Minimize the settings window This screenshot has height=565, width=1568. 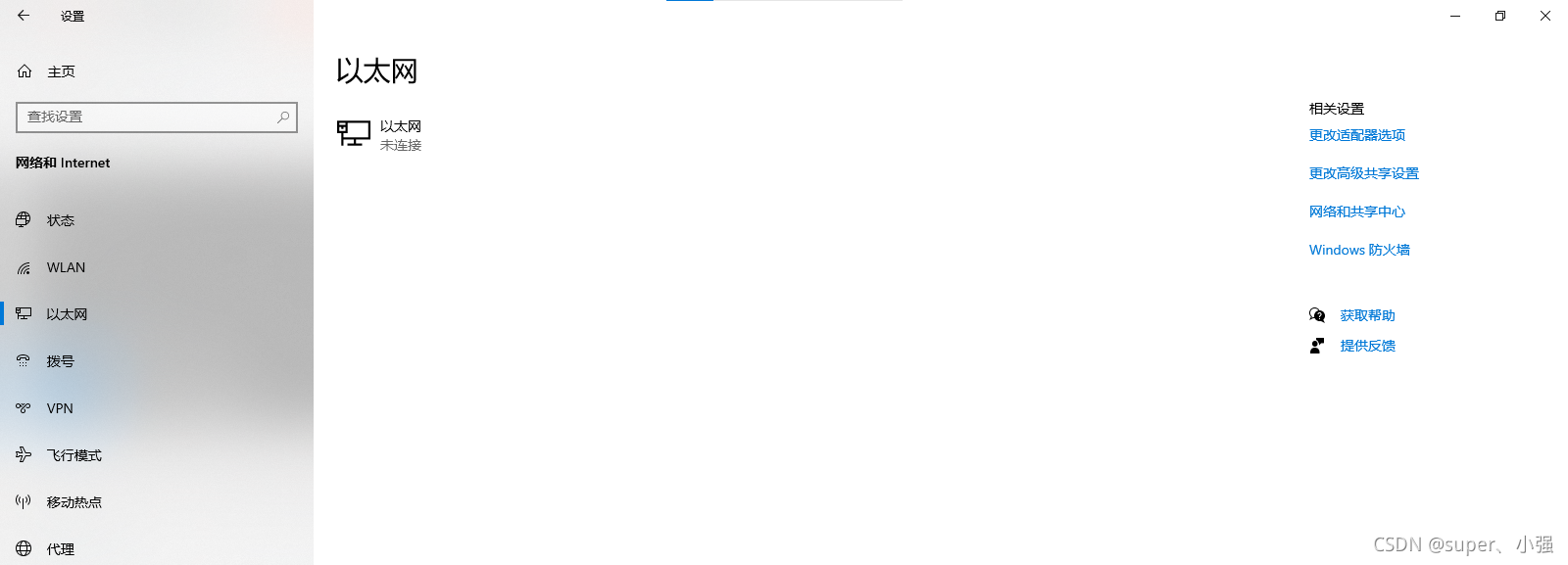click(x=1455, y=16)
